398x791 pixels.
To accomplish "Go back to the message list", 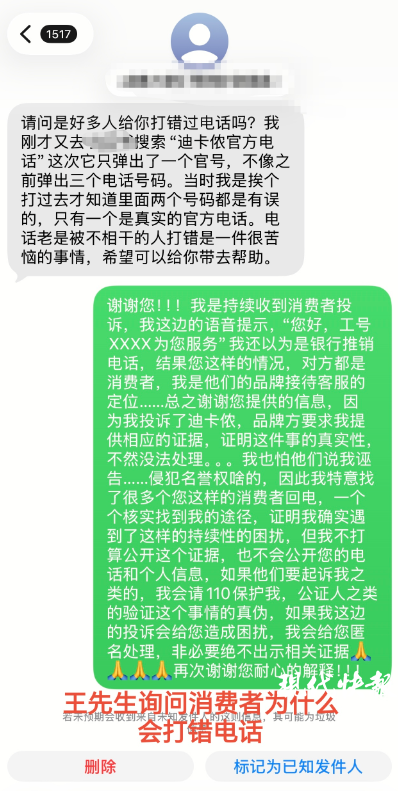I will tap(49, 34).
